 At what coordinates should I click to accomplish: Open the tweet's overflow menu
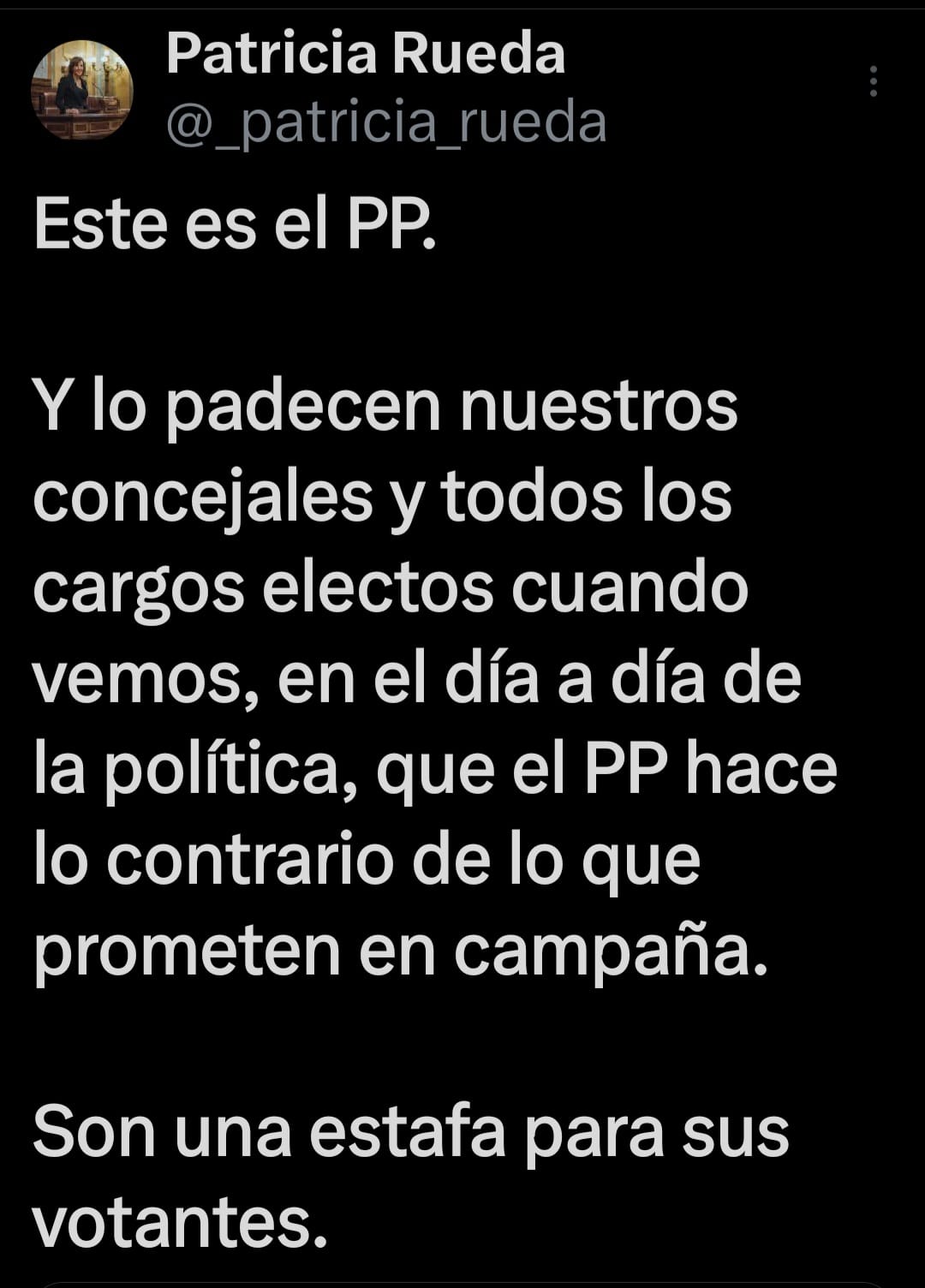click(873, 81)
